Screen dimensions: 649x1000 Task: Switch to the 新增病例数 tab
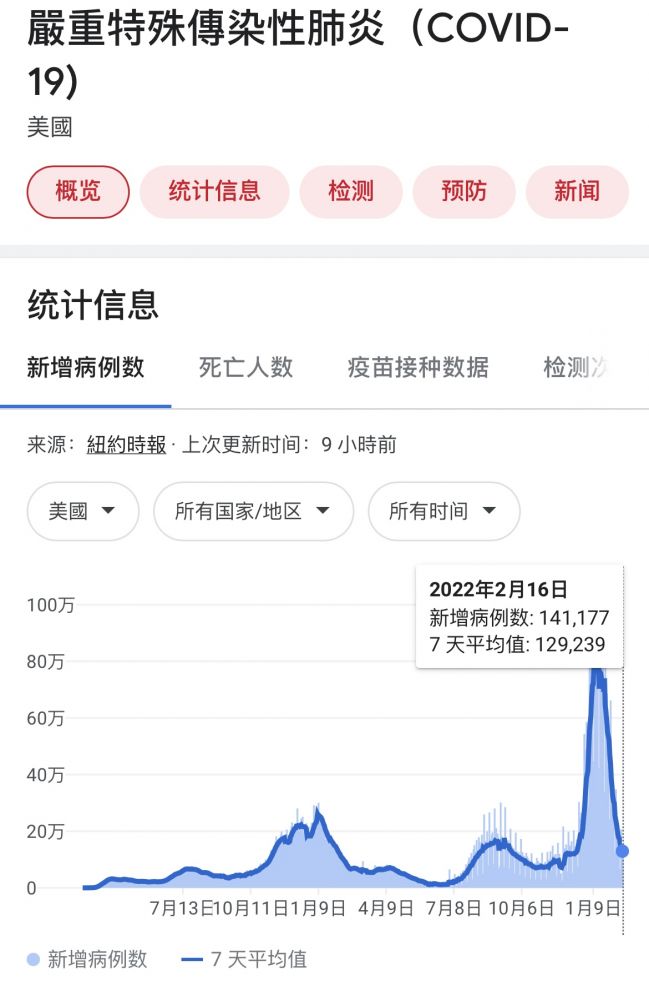coord(86,367)
